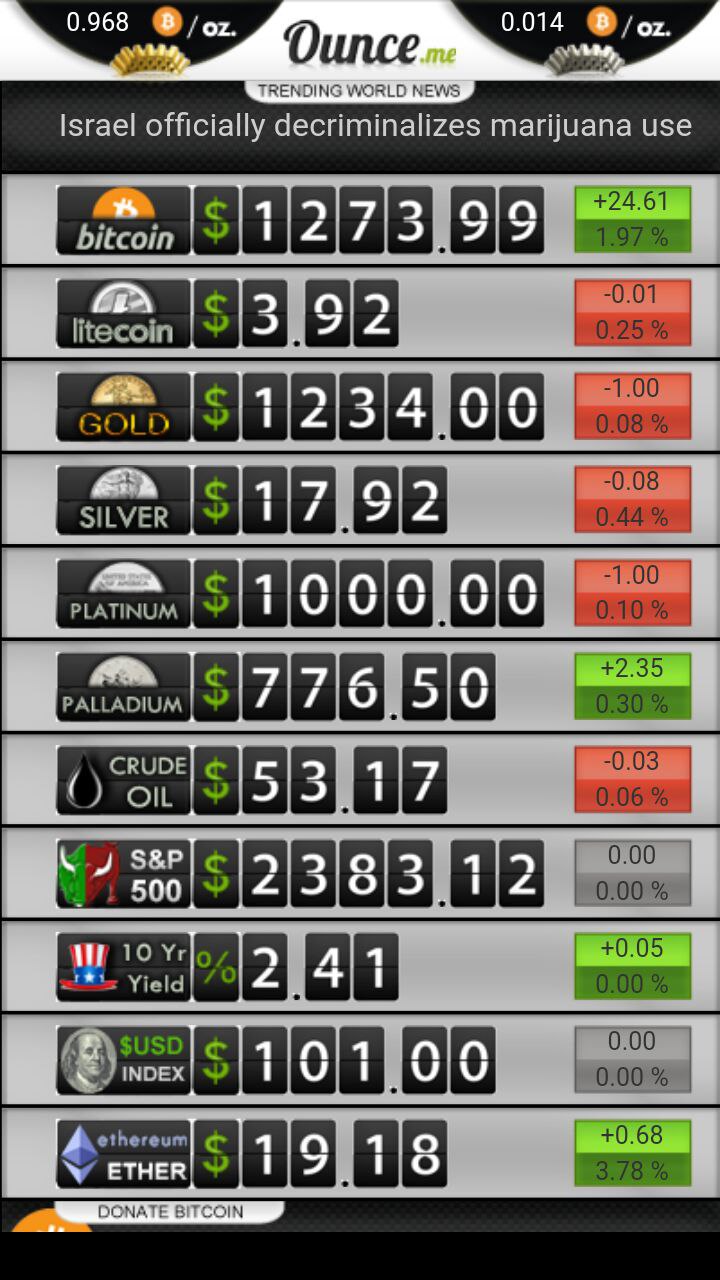Image resolution: width=720 pixels, height=1280 pixels.
Task: Select the Palladium price row
Action: (x=360, y=687)
